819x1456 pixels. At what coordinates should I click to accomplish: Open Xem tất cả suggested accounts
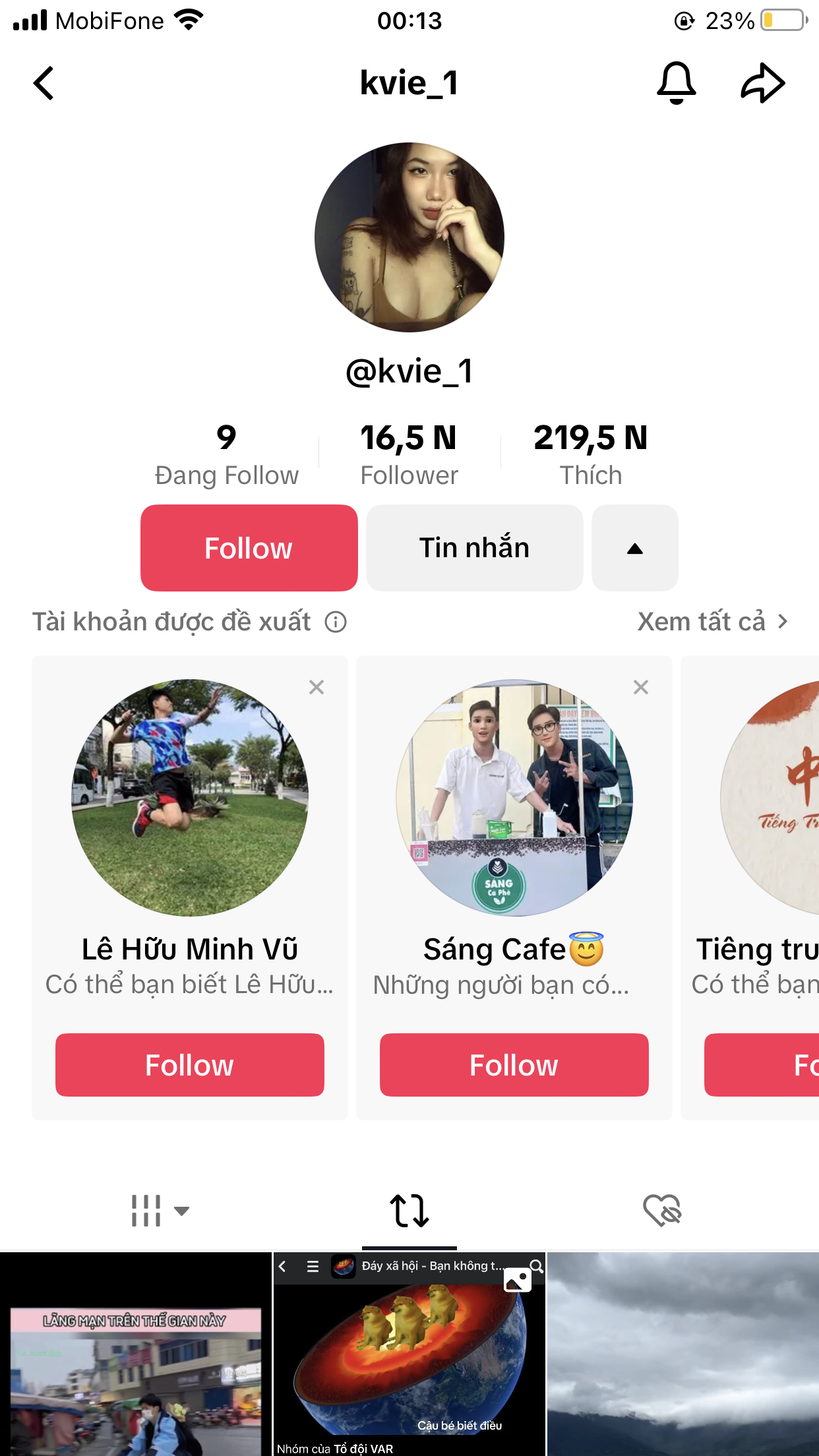click(712, 622)
